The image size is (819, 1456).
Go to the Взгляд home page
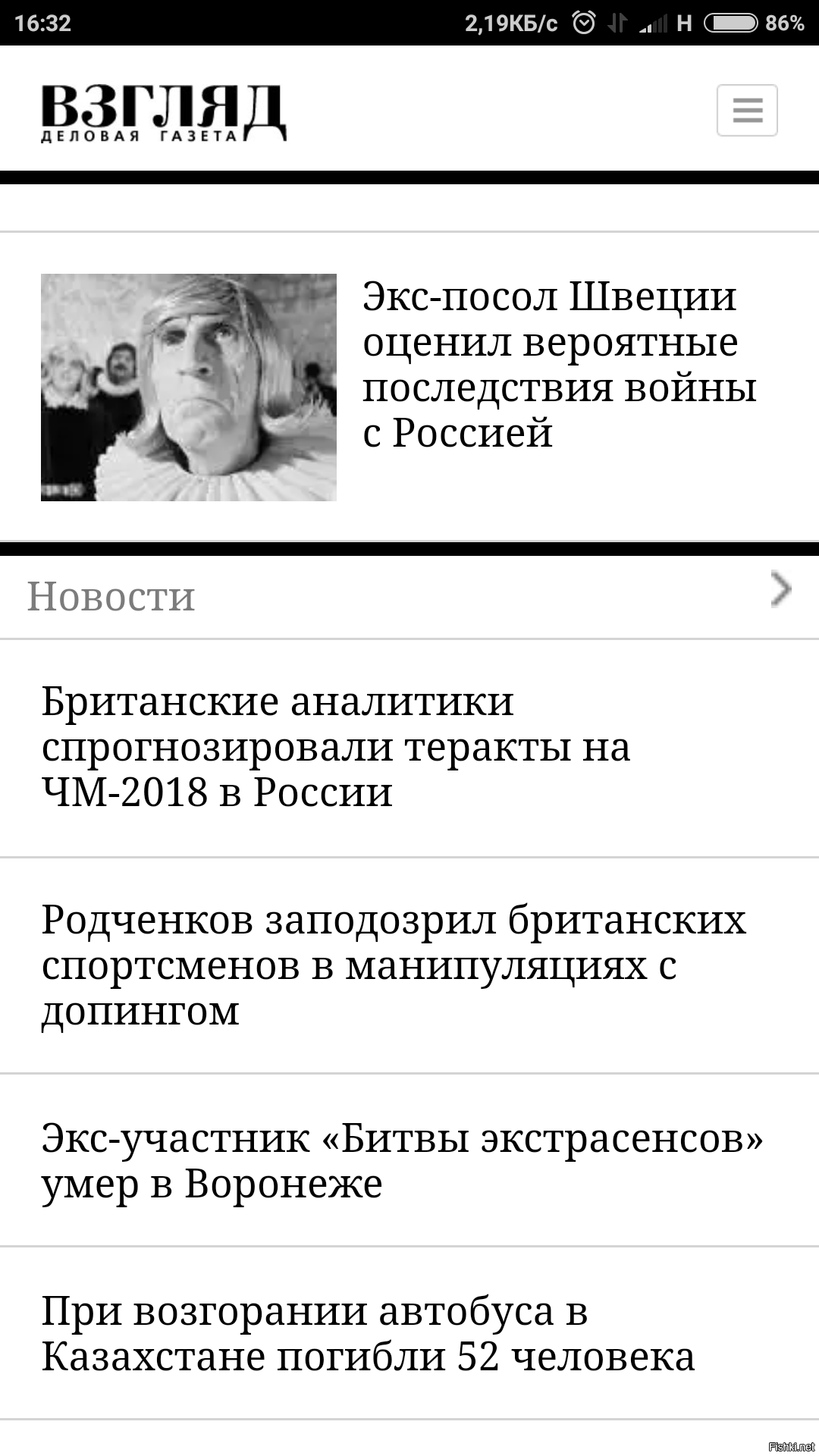164,113
